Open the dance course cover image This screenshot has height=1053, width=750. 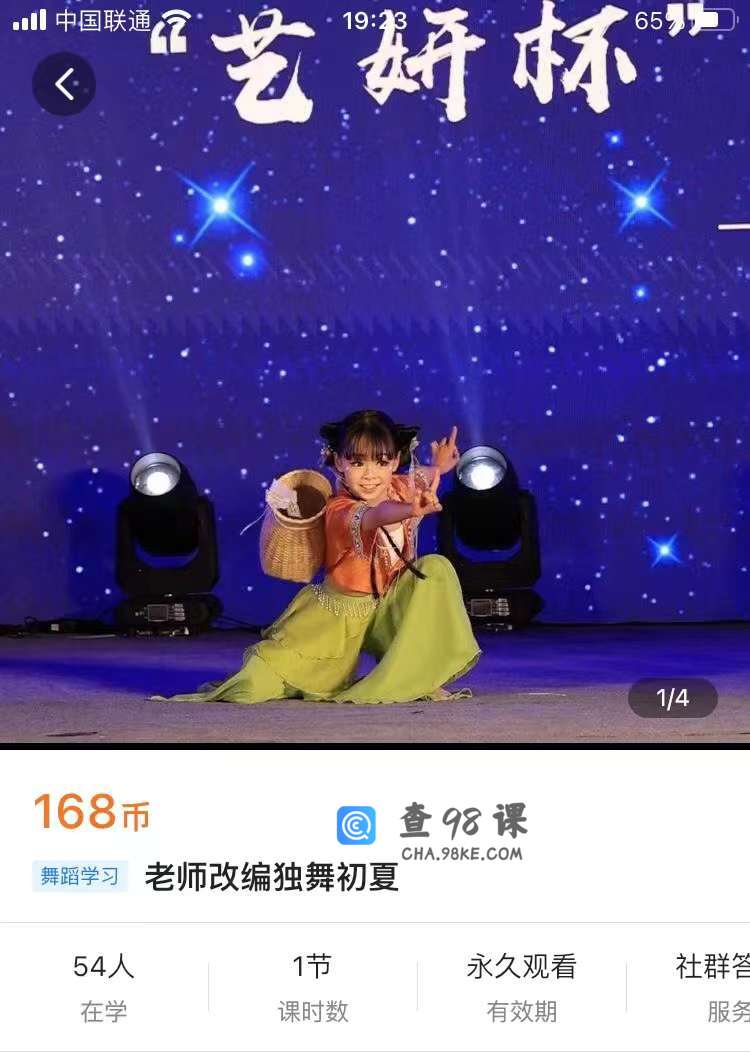[375, 400]
